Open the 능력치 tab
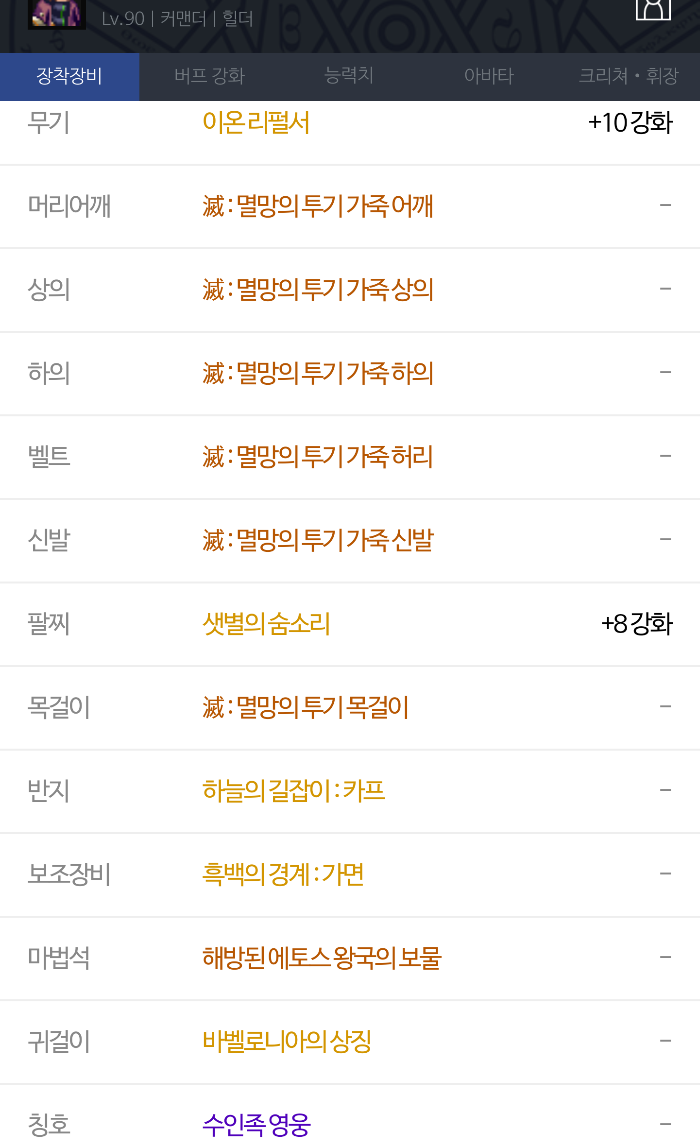The width and height of the screenshot is (700, 1148). pos(349,76)
